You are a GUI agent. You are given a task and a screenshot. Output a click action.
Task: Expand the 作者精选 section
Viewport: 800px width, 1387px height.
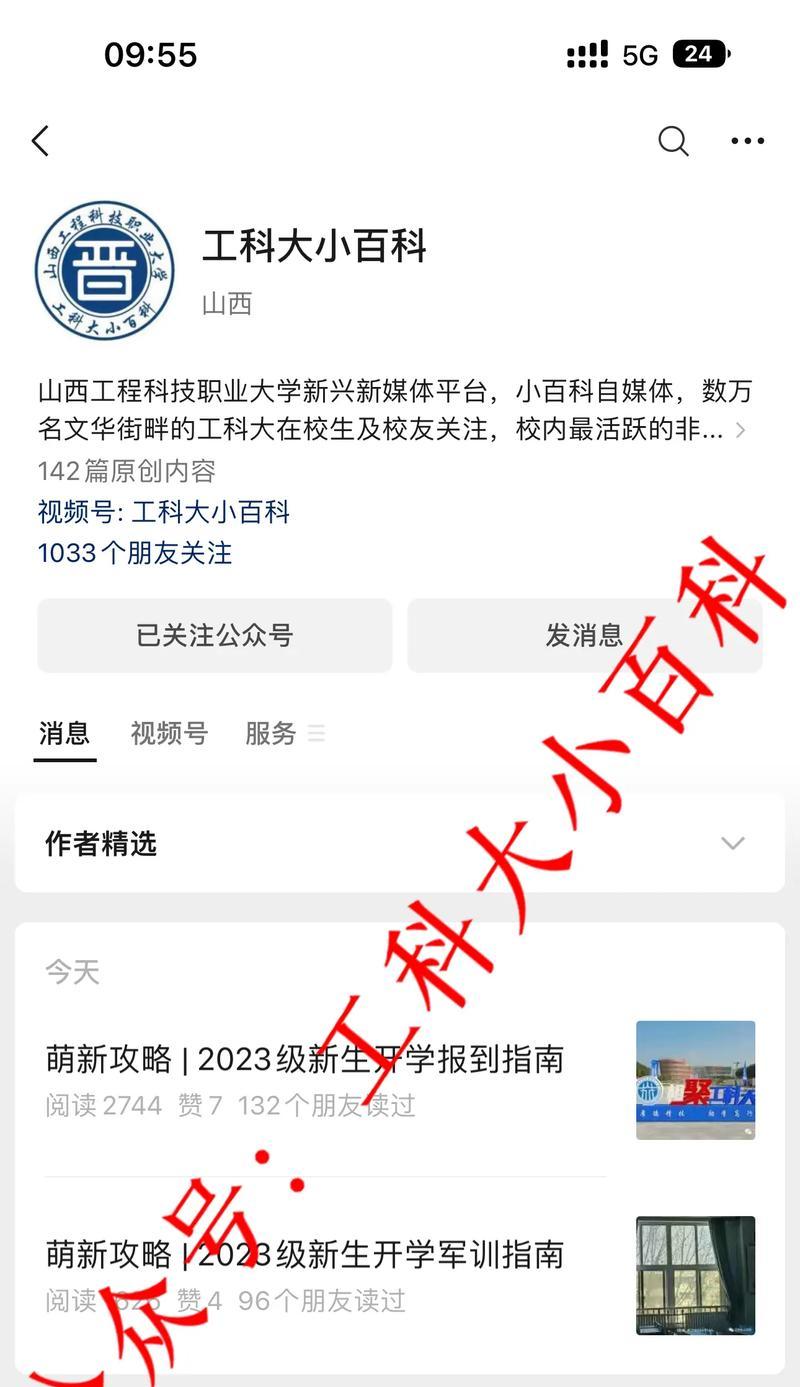(732, 843)
